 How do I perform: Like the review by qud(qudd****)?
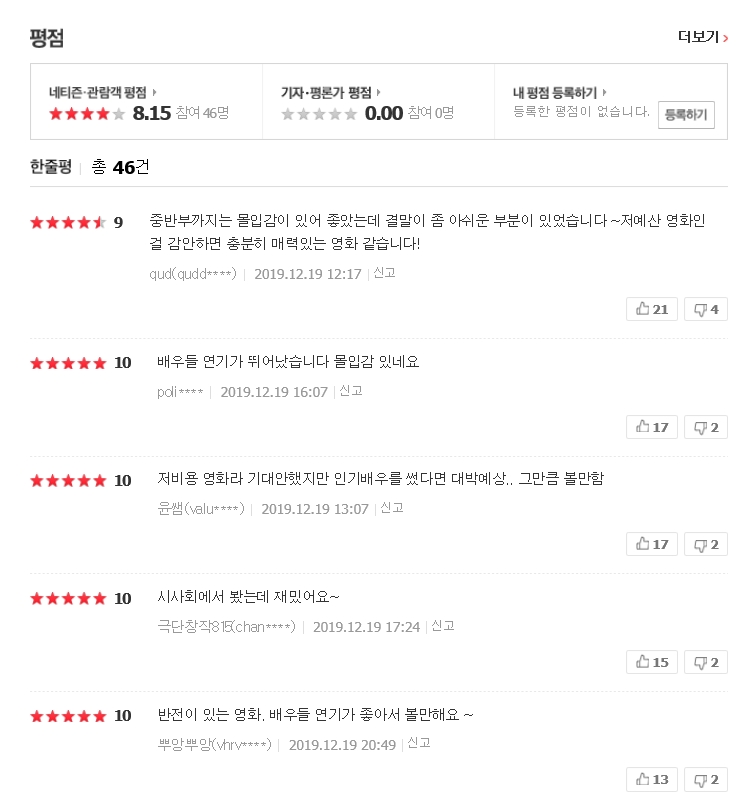tap(652, 309)
